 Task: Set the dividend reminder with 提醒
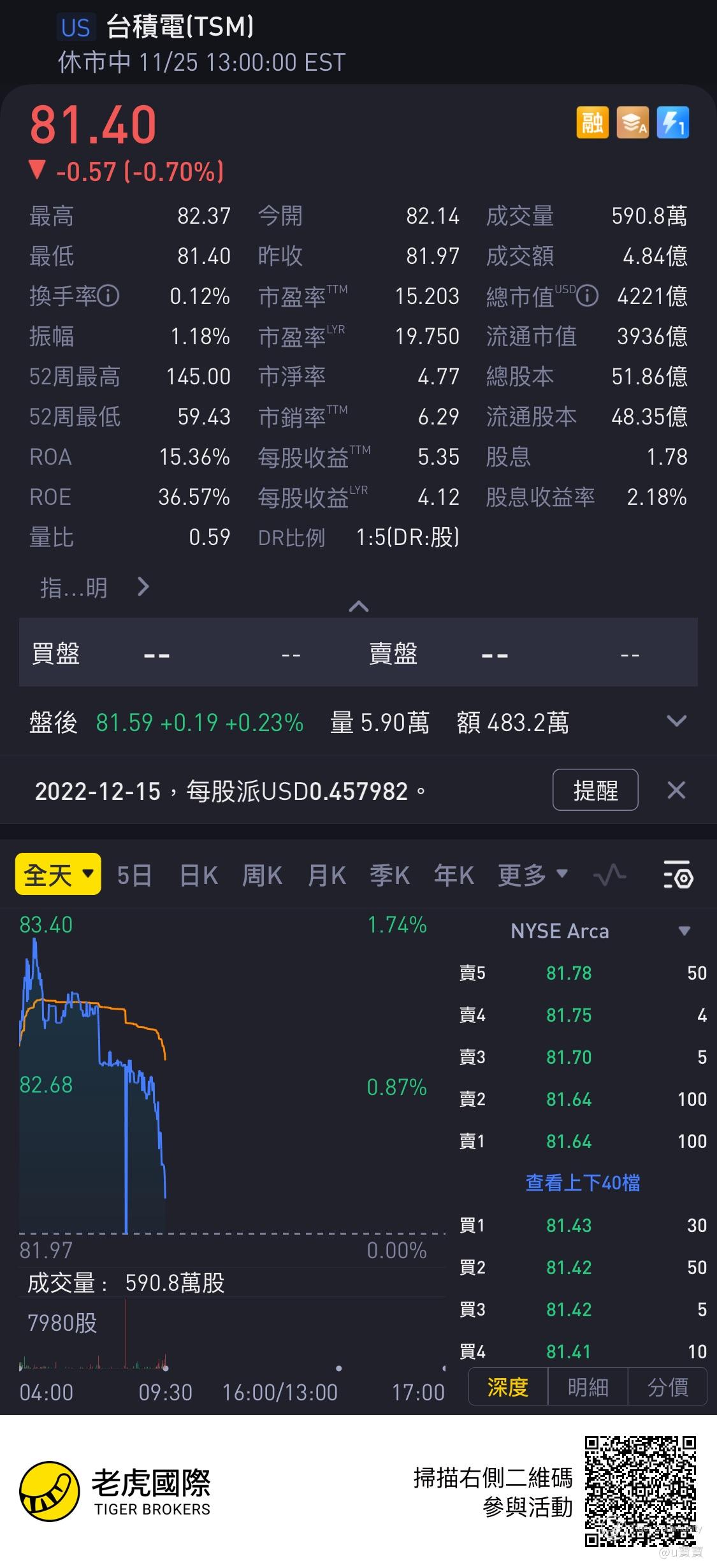coord(595,790)
